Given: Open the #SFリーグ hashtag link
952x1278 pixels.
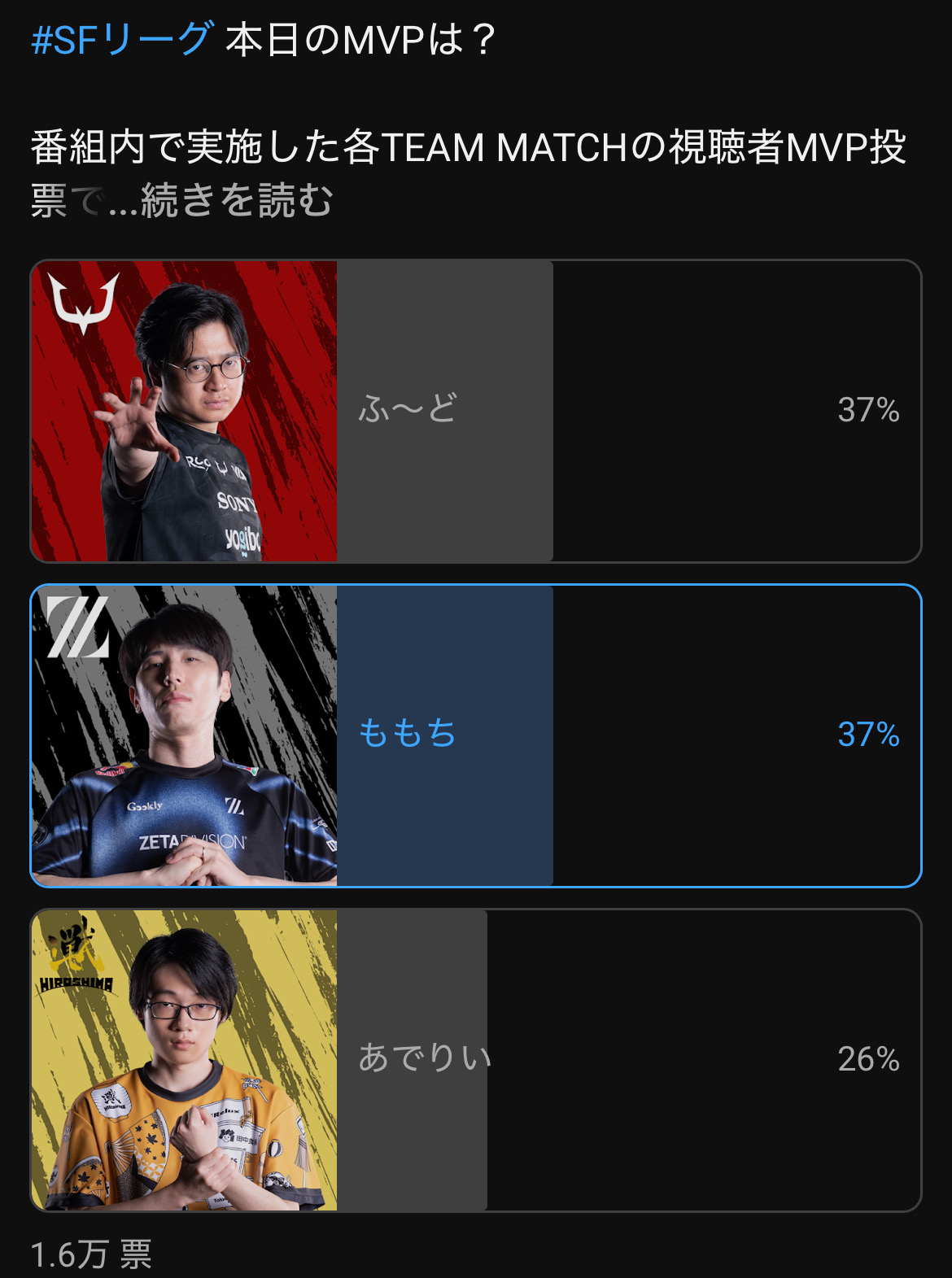Looking at the screenshot, I should pyautogui.click(x=122, y=39).
